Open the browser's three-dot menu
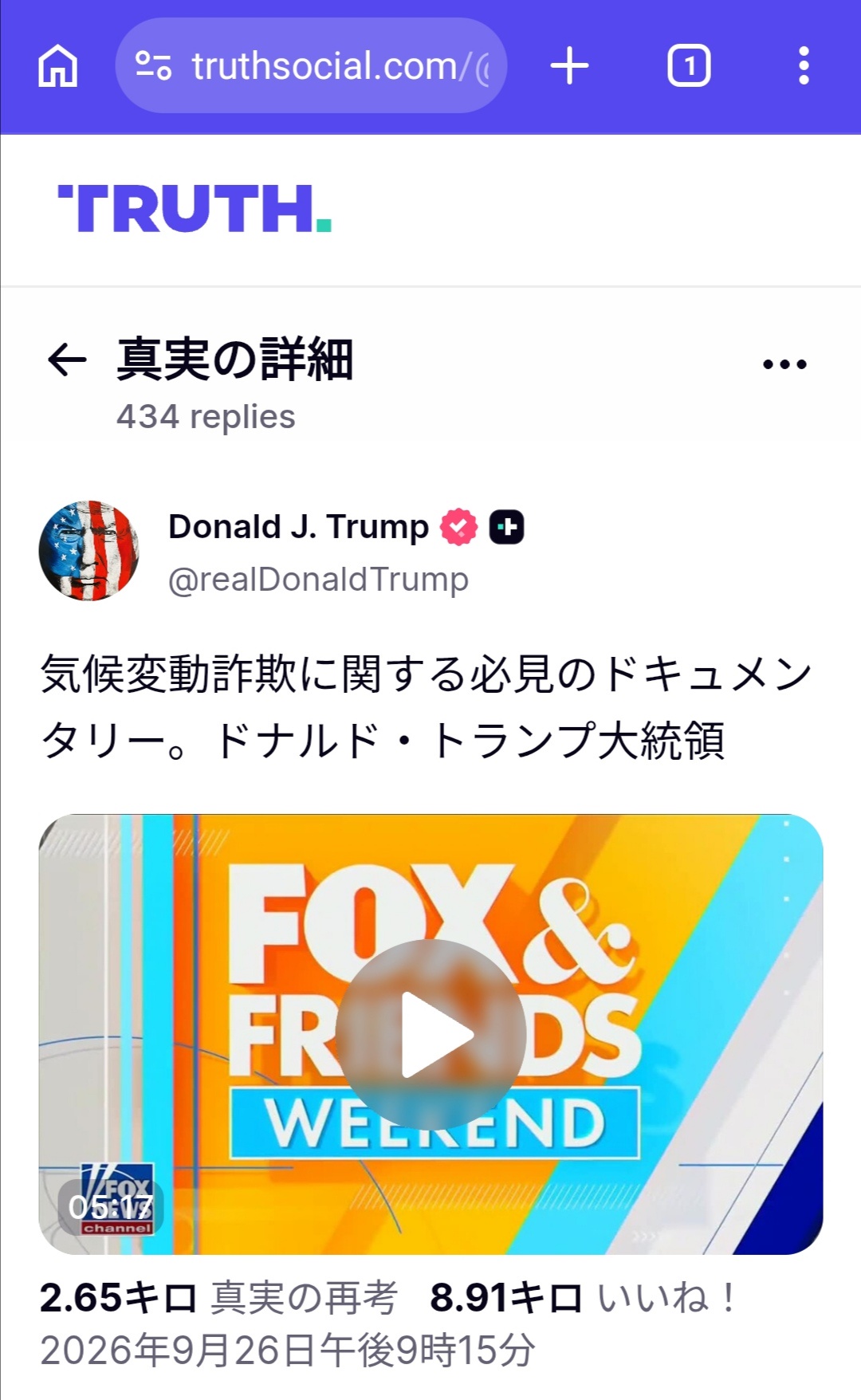This screenshot has width=861, height=1400. pos(804,65)
